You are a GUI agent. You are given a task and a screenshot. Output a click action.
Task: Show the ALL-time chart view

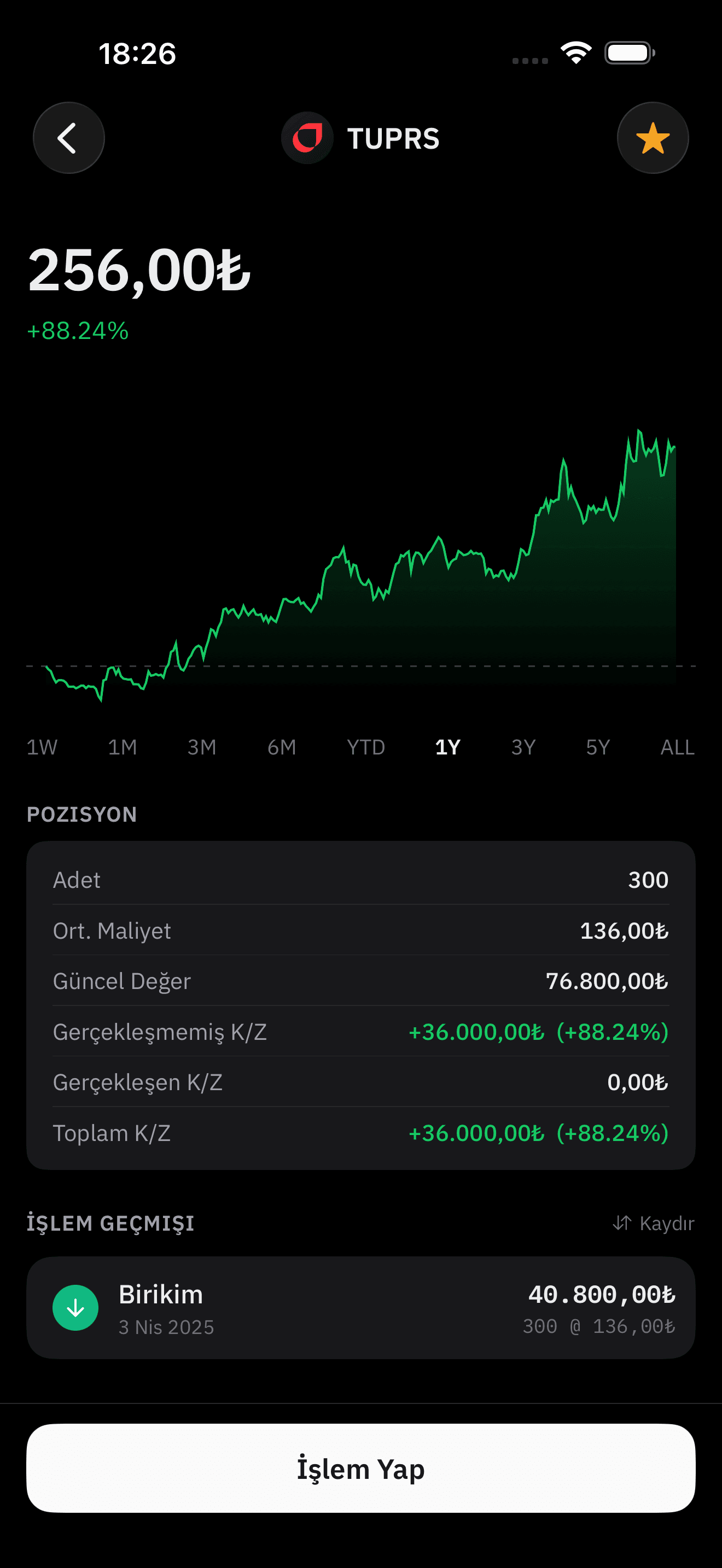click(x=677, y=747)
